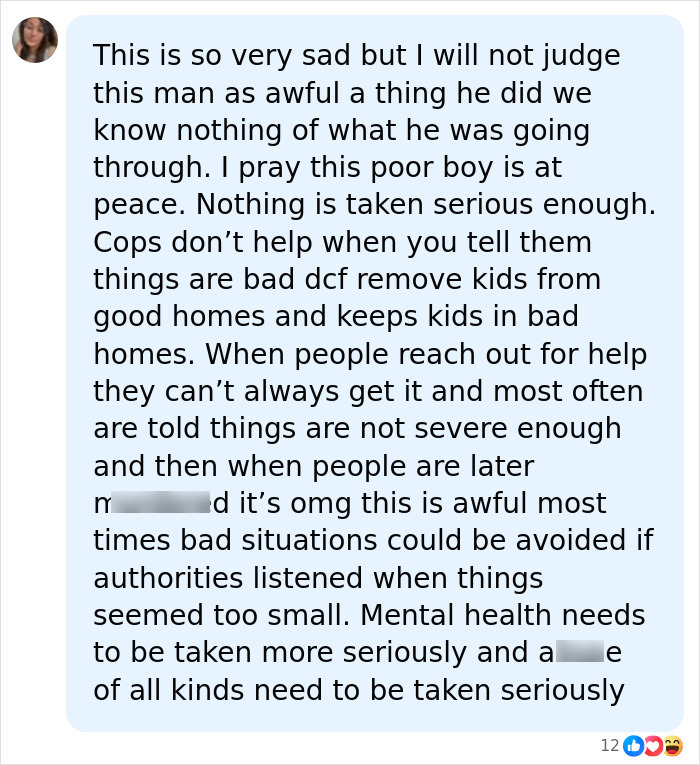Open the commenter's profile picture
The image size is (700, 765).
35,40
